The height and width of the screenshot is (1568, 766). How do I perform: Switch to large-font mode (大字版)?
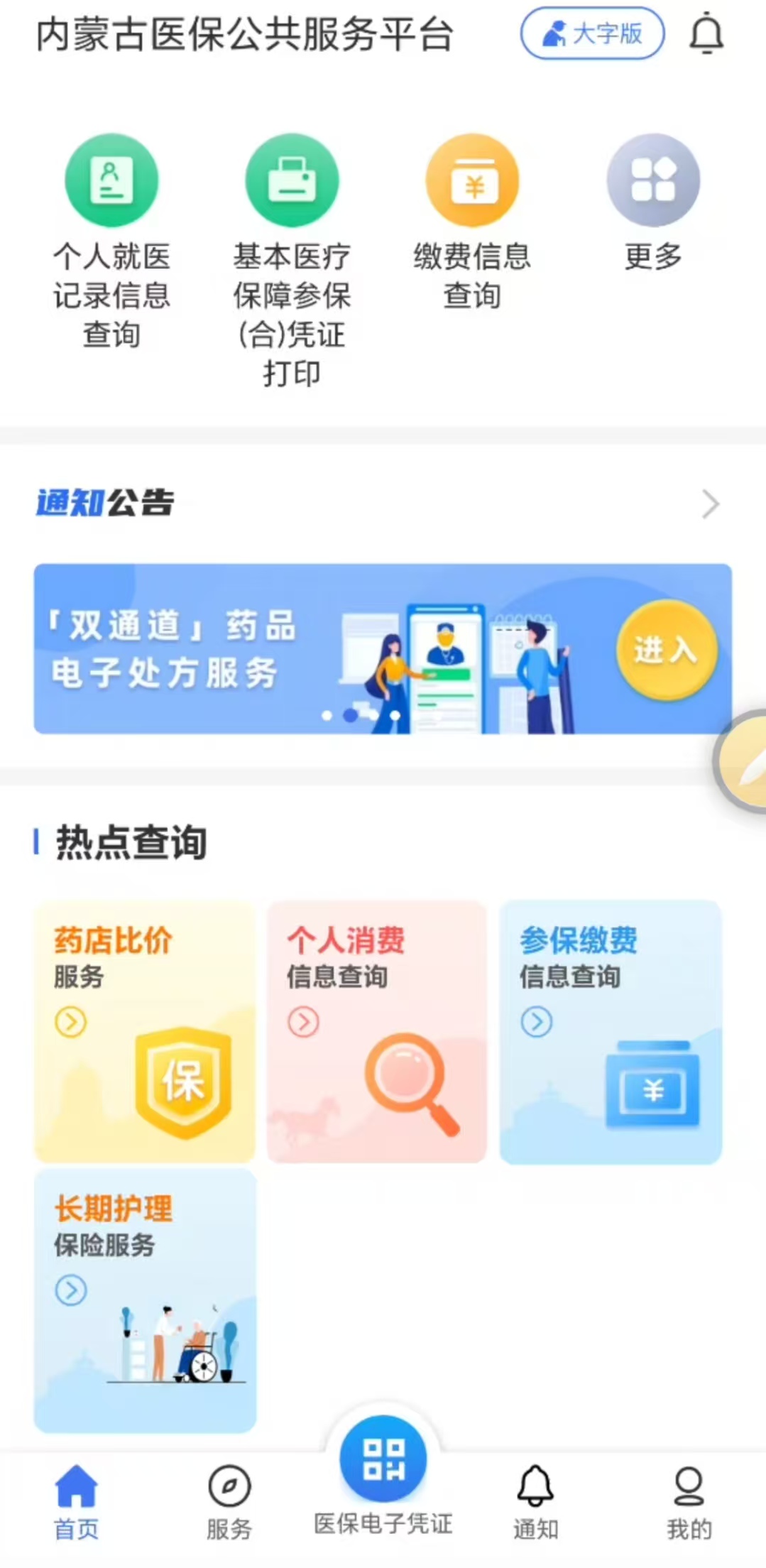pyautogui.click(x=592, y=33)
